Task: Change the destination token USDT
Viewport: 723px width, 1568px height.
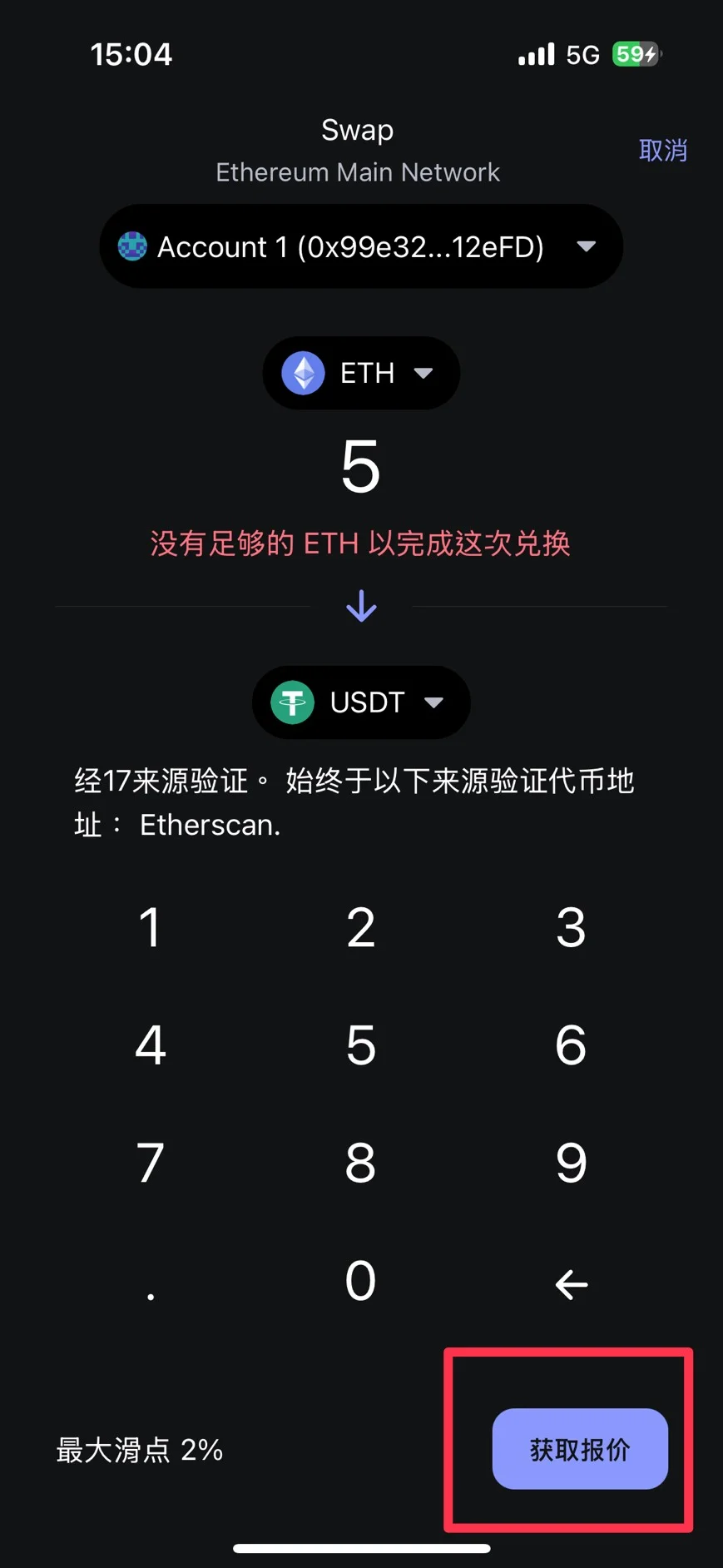Action: click(x=360, y=702)
